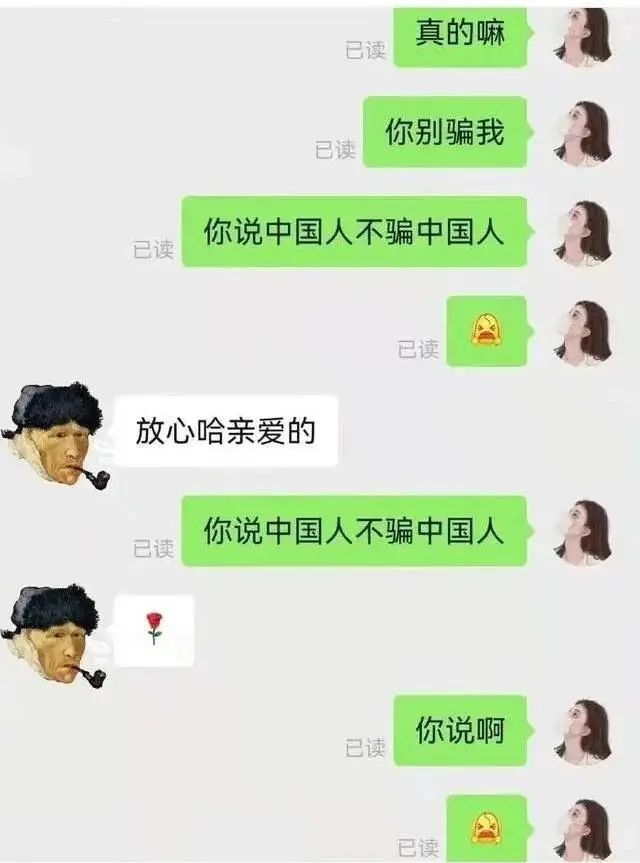Image resolution: width=640 pixels, height=863 pixels.
Task: Tap the avatar next to 你别骗我
Action: point(584,132)
